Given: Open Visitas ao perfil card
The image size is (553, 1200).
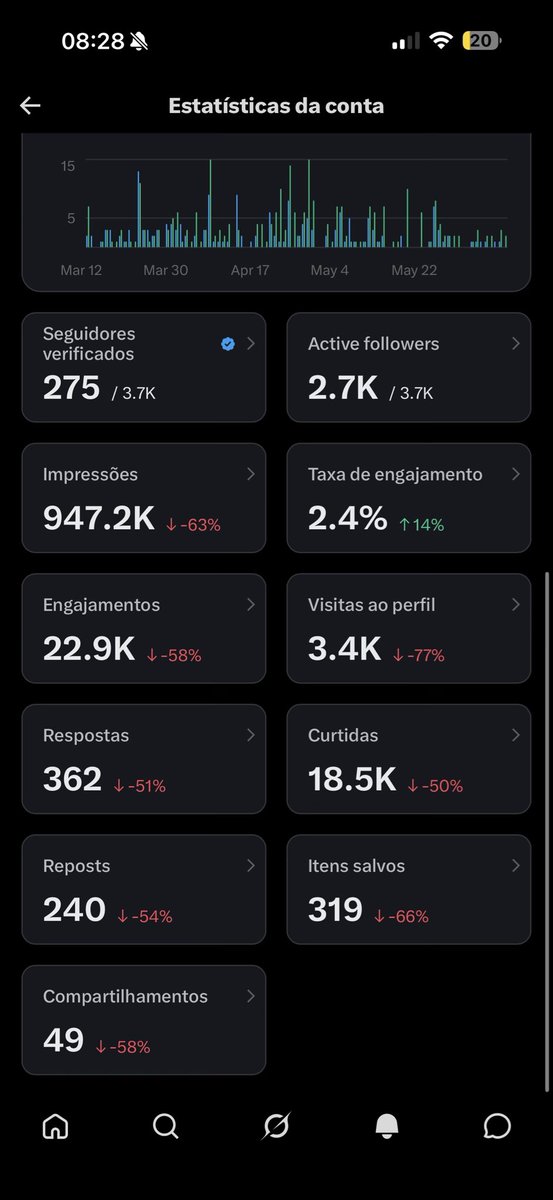Looking at the screenshot, I should pos(409,628).
